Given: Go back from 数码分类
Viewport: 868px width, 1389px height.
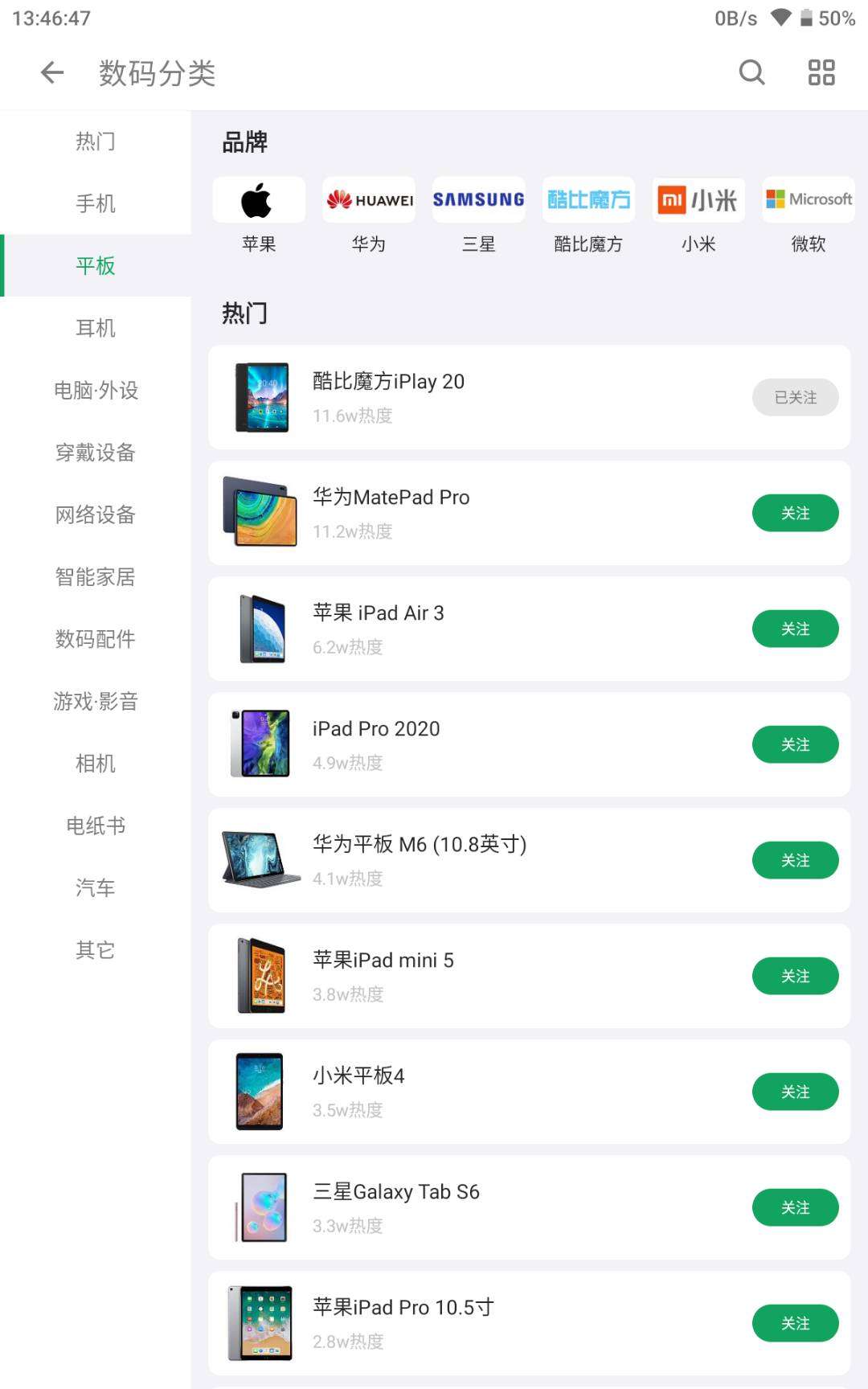Looking at the screenshot, I should pyautogui.click(x=52, y=73).
